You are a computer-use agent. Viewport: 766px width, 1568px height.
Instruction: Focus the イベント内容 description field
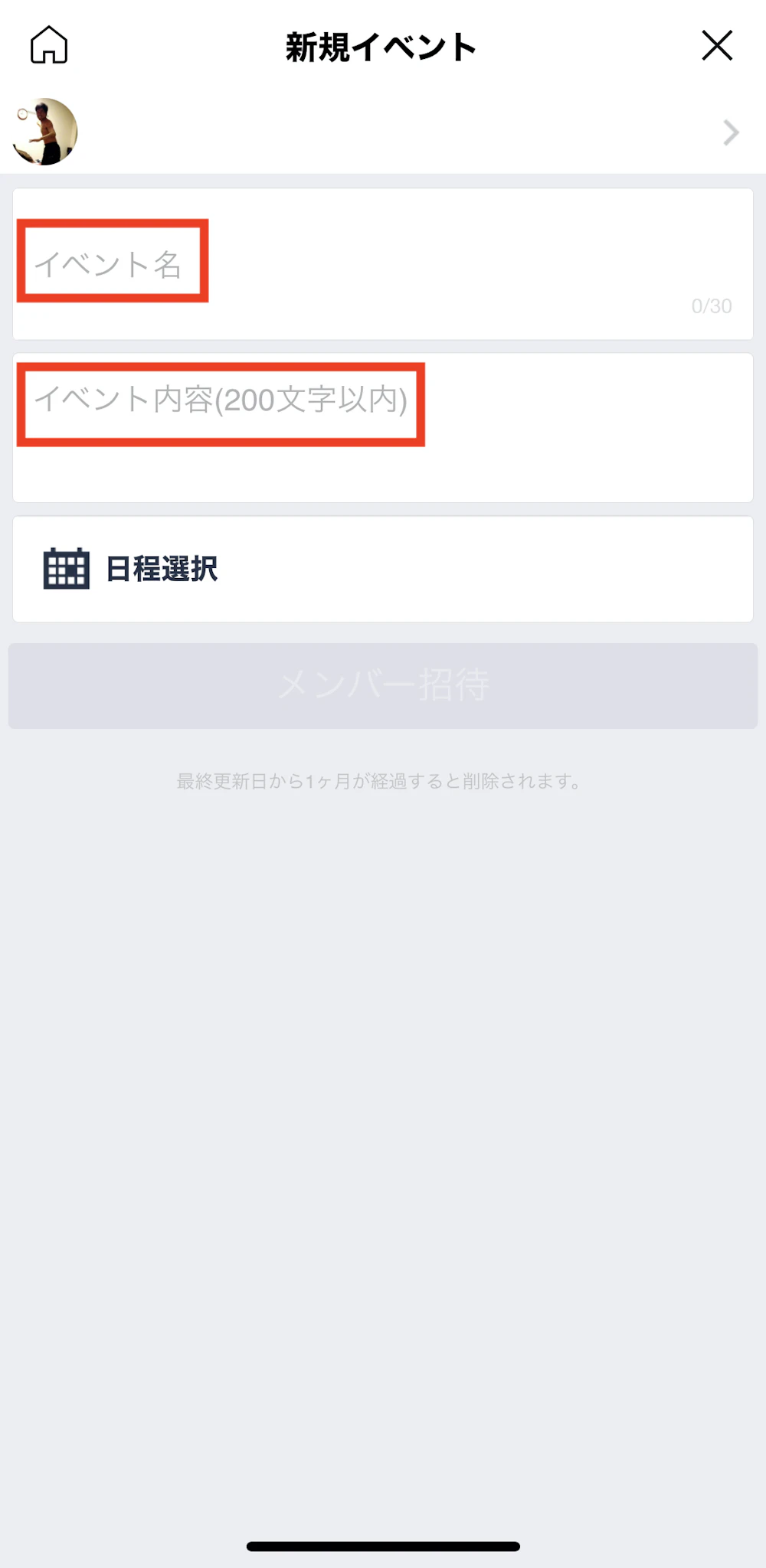tap(383, 427)
